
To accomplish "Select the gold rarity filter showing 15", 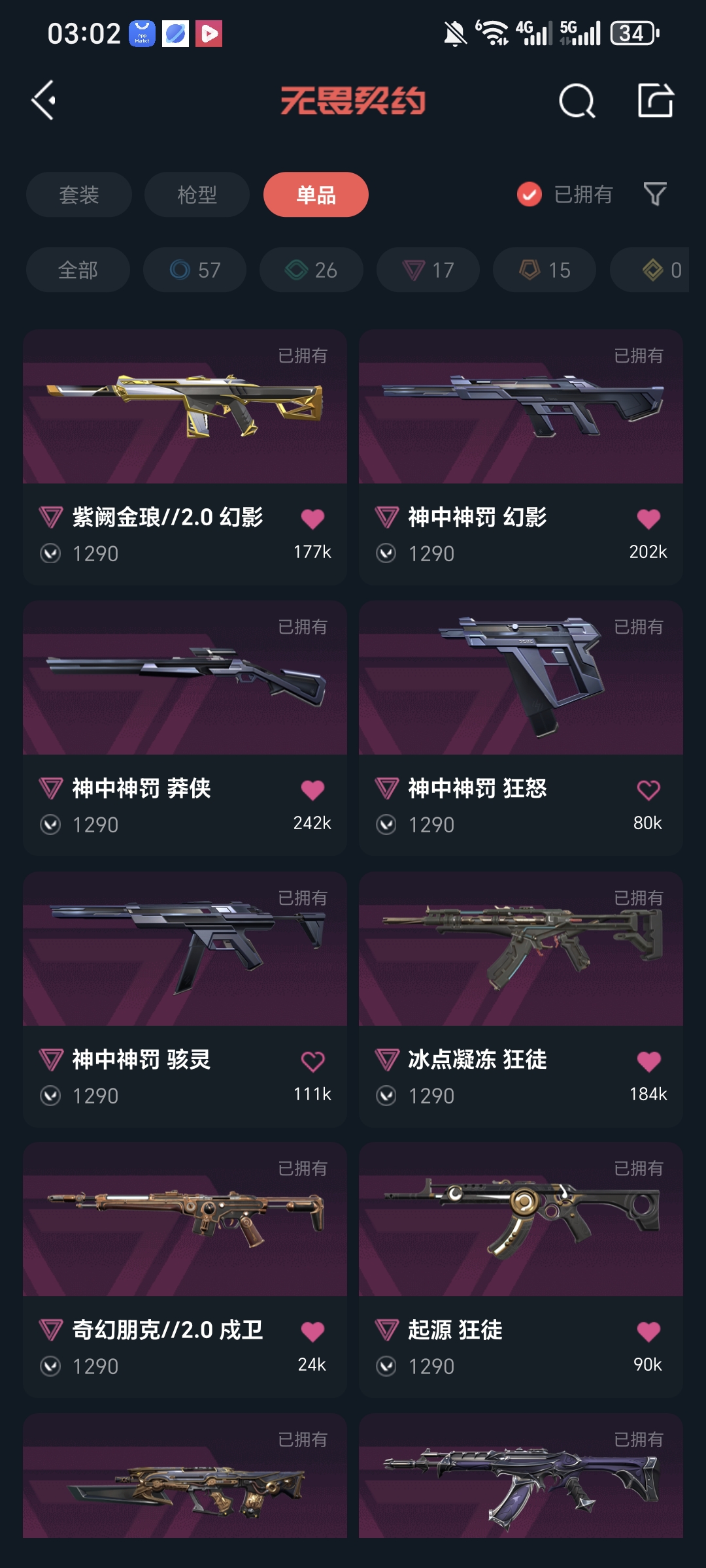I will pyautogui.click(x=543, y=270).
